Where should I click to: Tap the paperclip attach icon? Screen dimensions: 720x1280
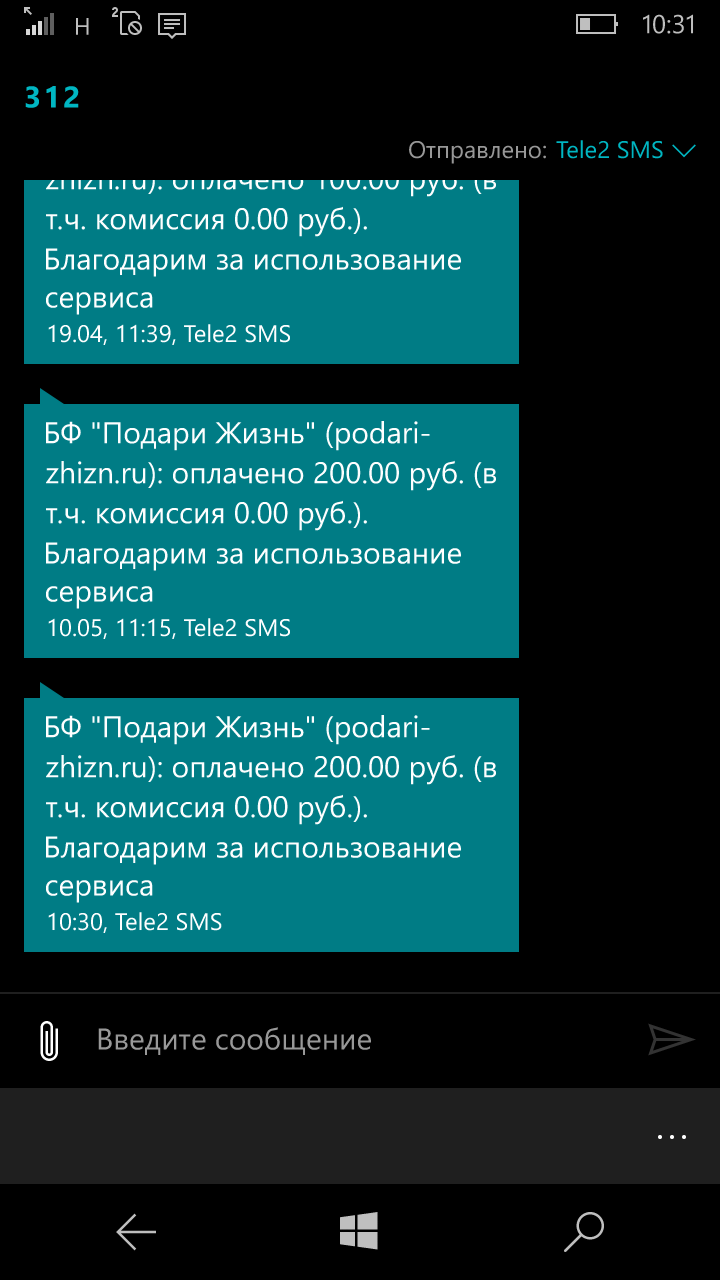pos(48,1040)
